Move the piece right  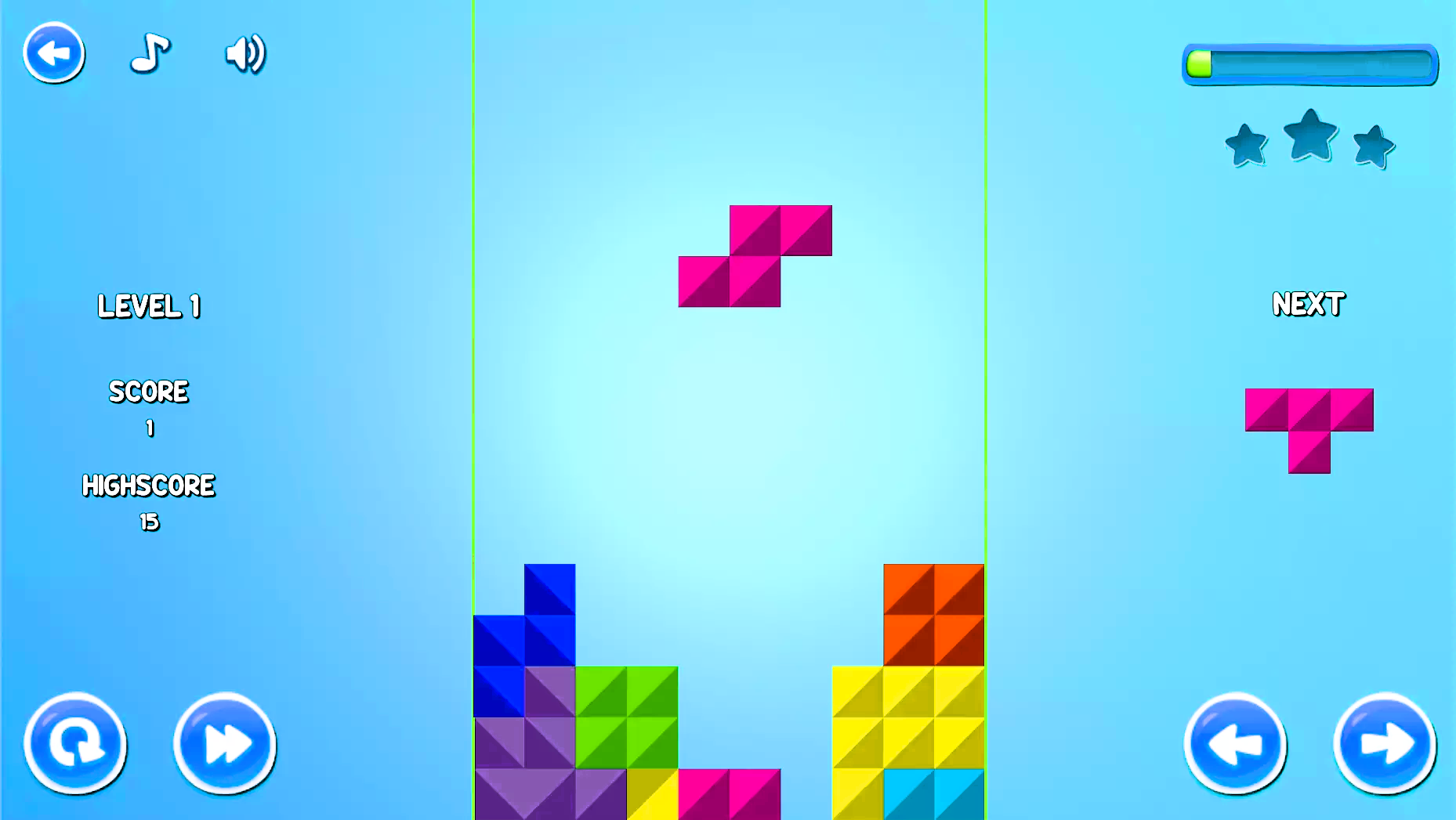coord(1385,742)
